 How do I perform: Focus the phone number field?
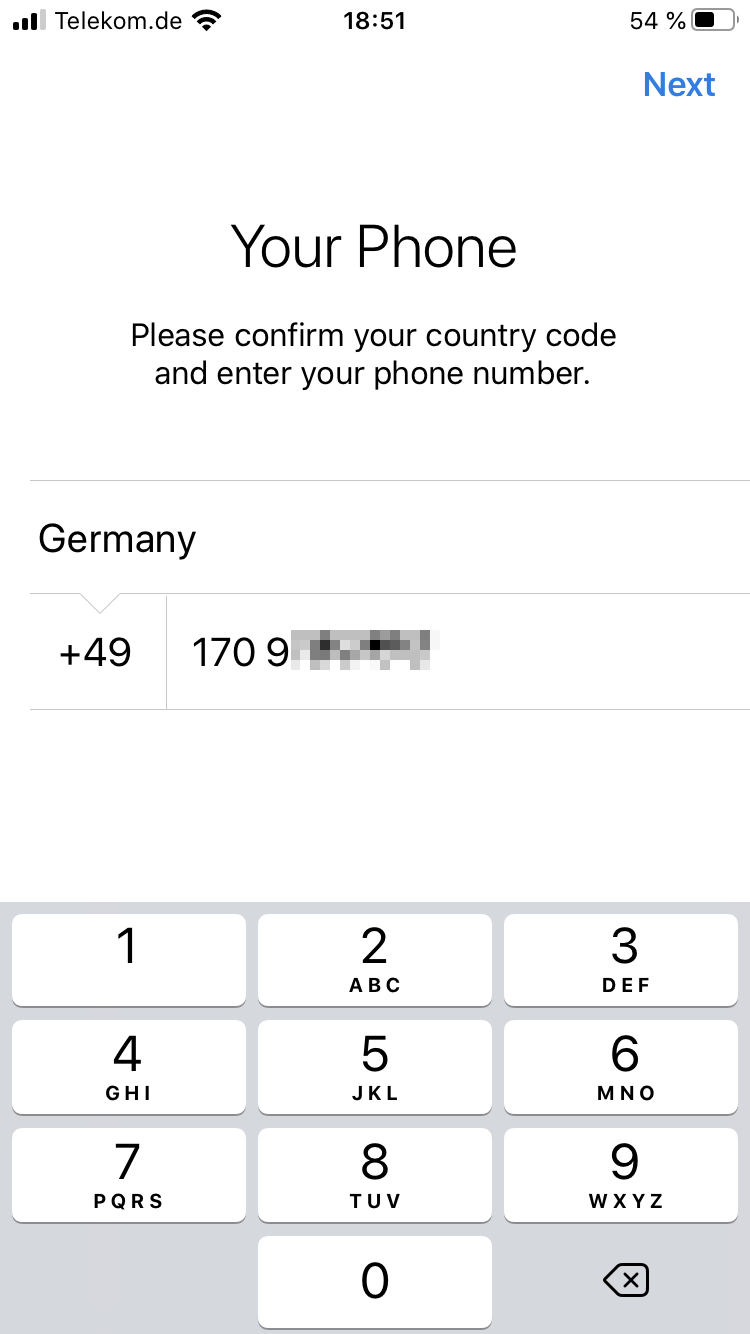click(459, 653)
